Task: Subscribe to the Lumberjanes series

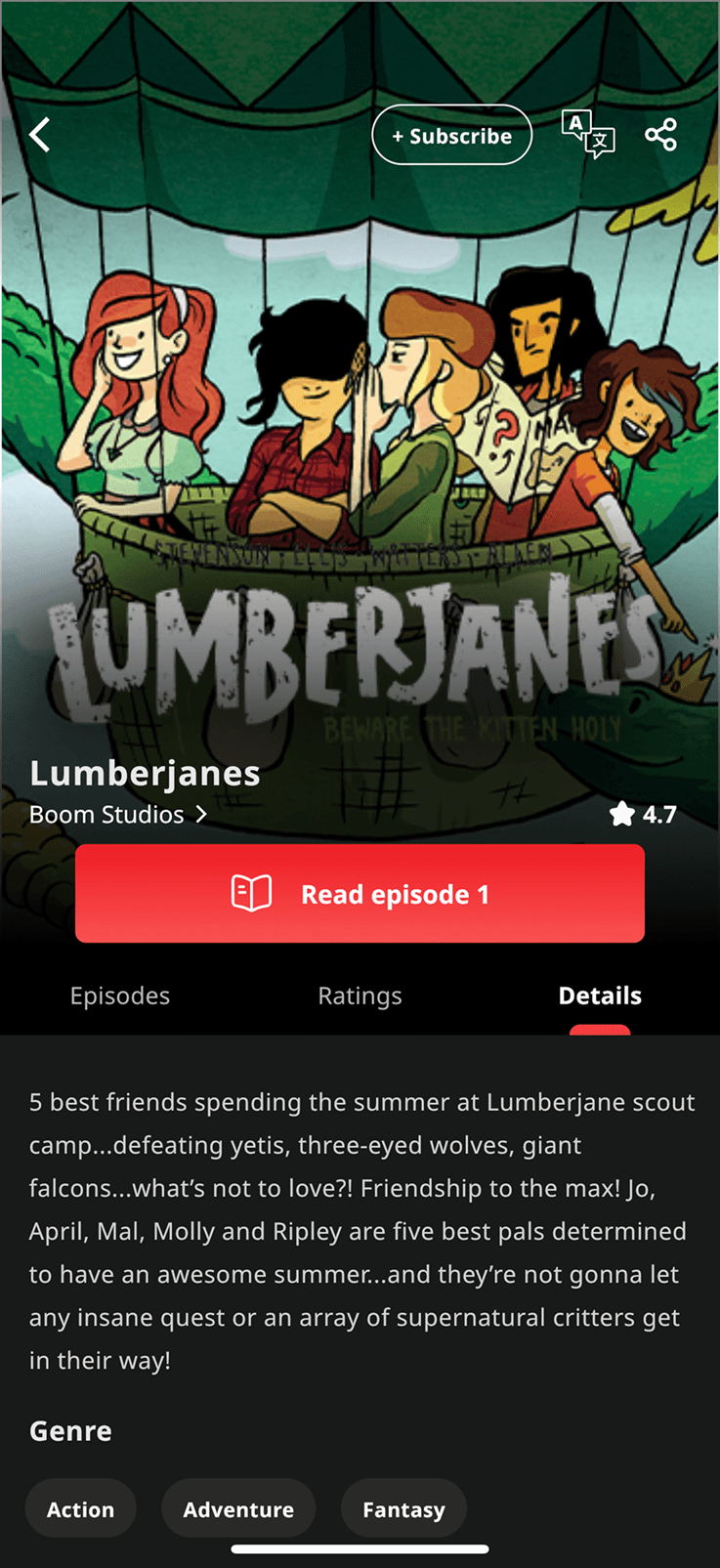Action: [451, 136]
